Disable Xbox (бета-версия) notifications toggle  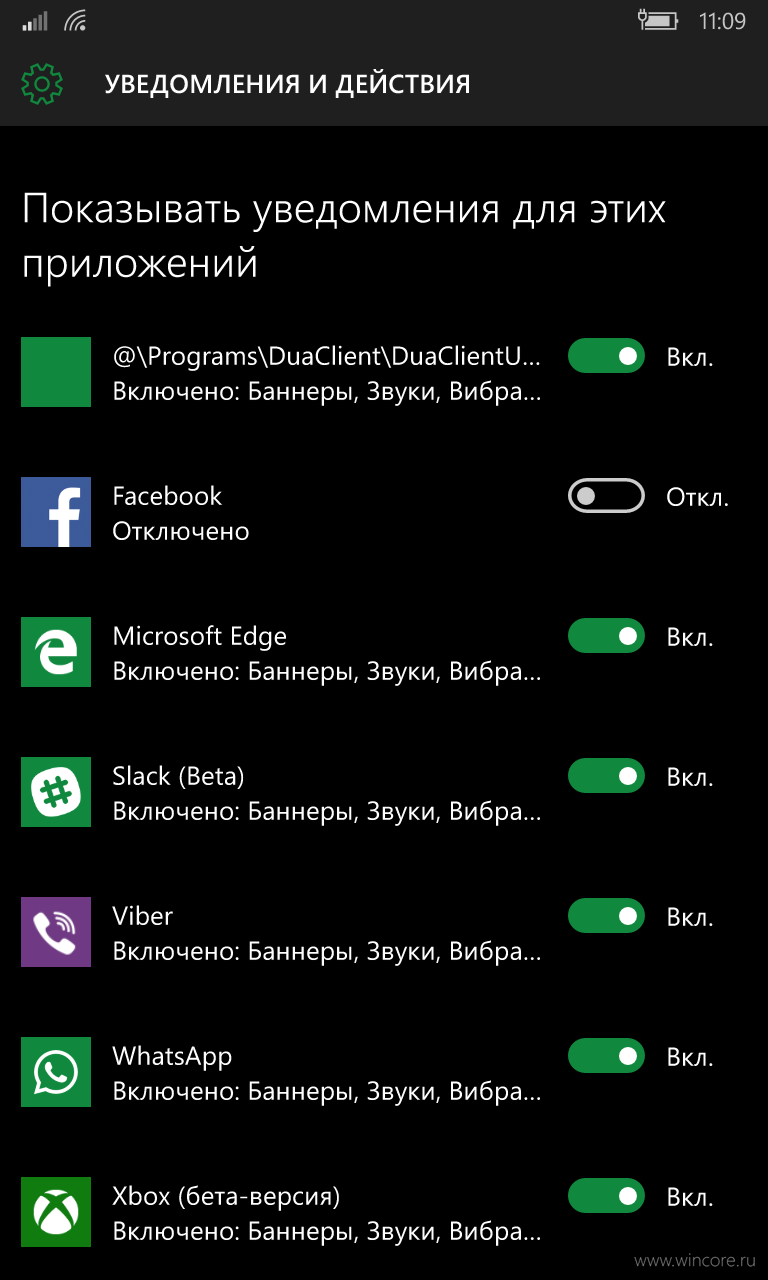[x=606, y=1196]
